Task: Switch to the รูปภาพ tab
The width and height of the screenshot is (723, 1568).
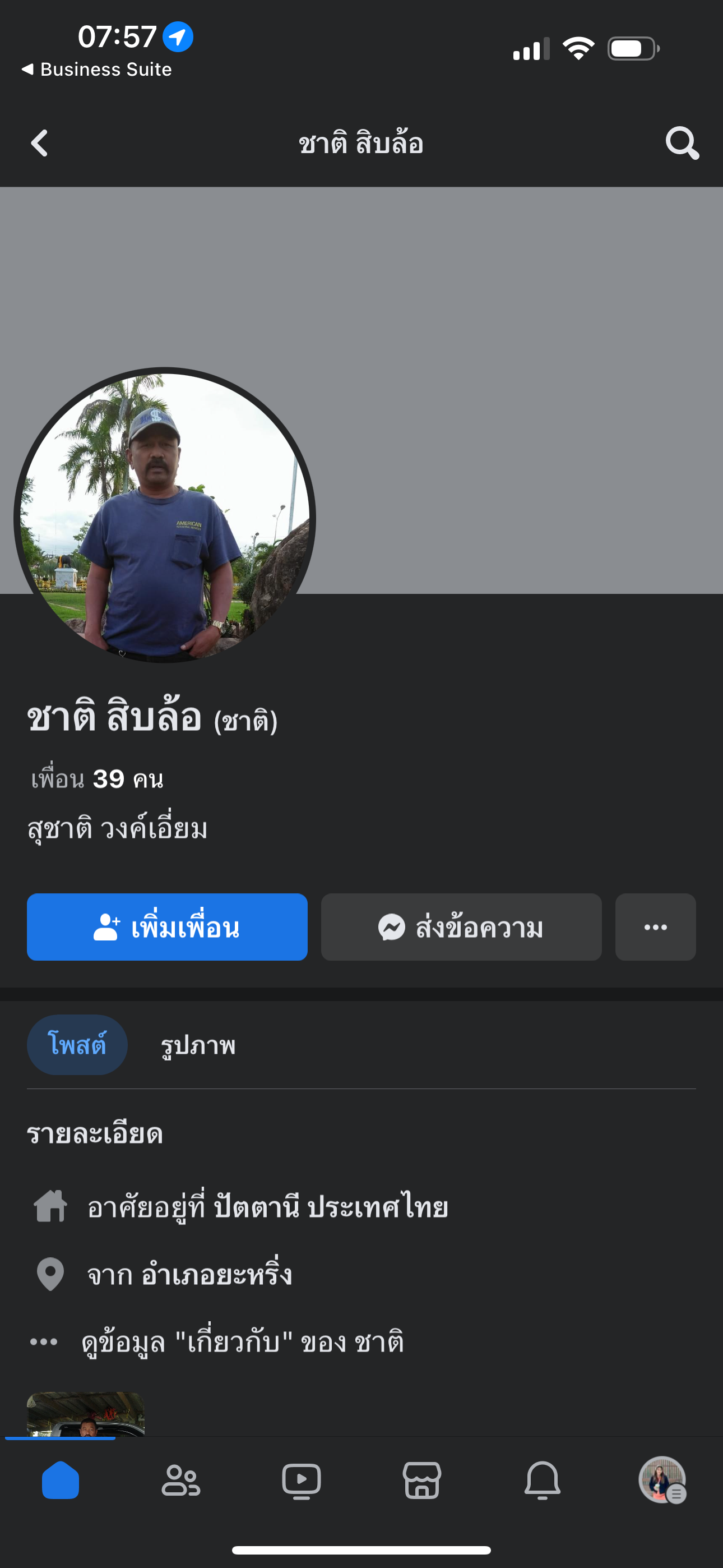Action: pyautogui.click(x=198, y=1046)
